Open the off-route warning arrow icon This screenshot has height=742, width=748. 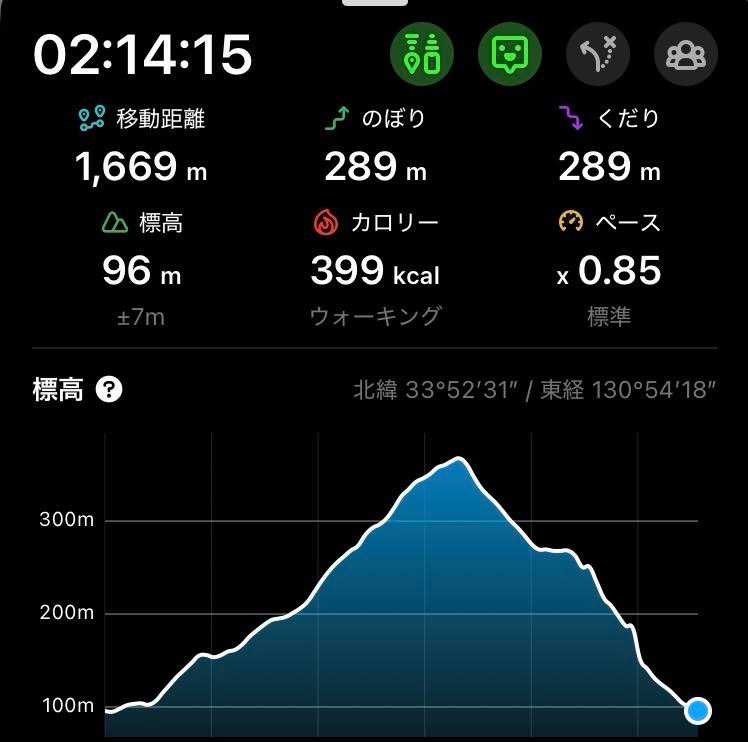(598, 54)
